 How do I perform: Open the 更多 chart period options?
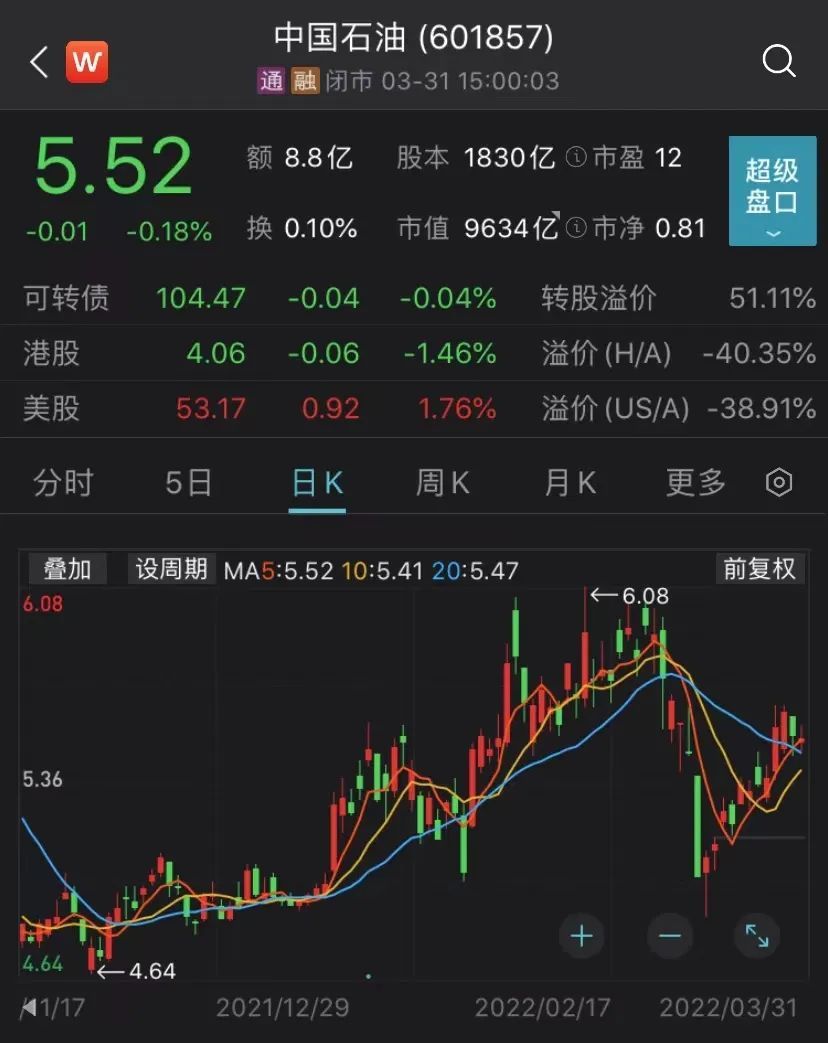click(x=696, y=483)
